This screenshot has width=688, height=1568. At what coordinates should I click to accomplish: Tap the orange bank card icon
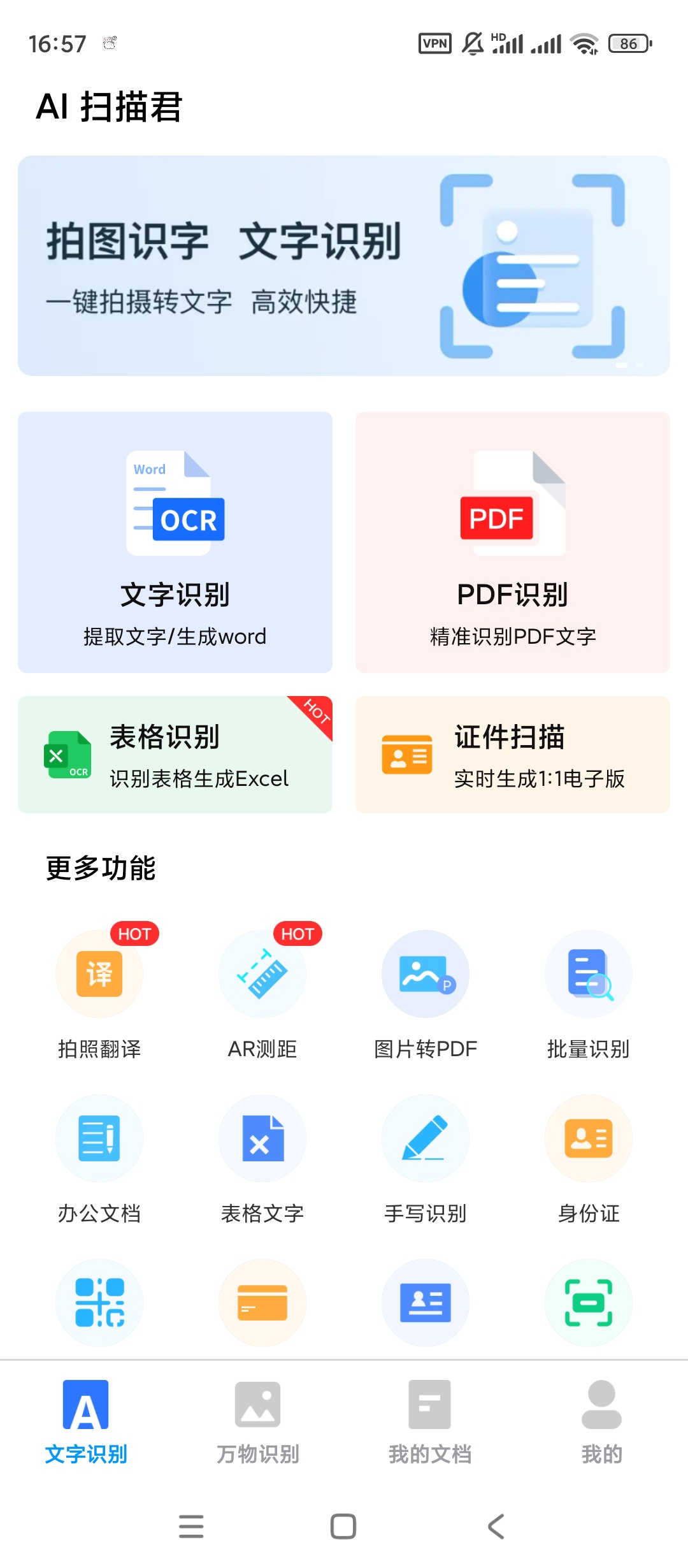pyautogui.click(x=262, y=1303)
